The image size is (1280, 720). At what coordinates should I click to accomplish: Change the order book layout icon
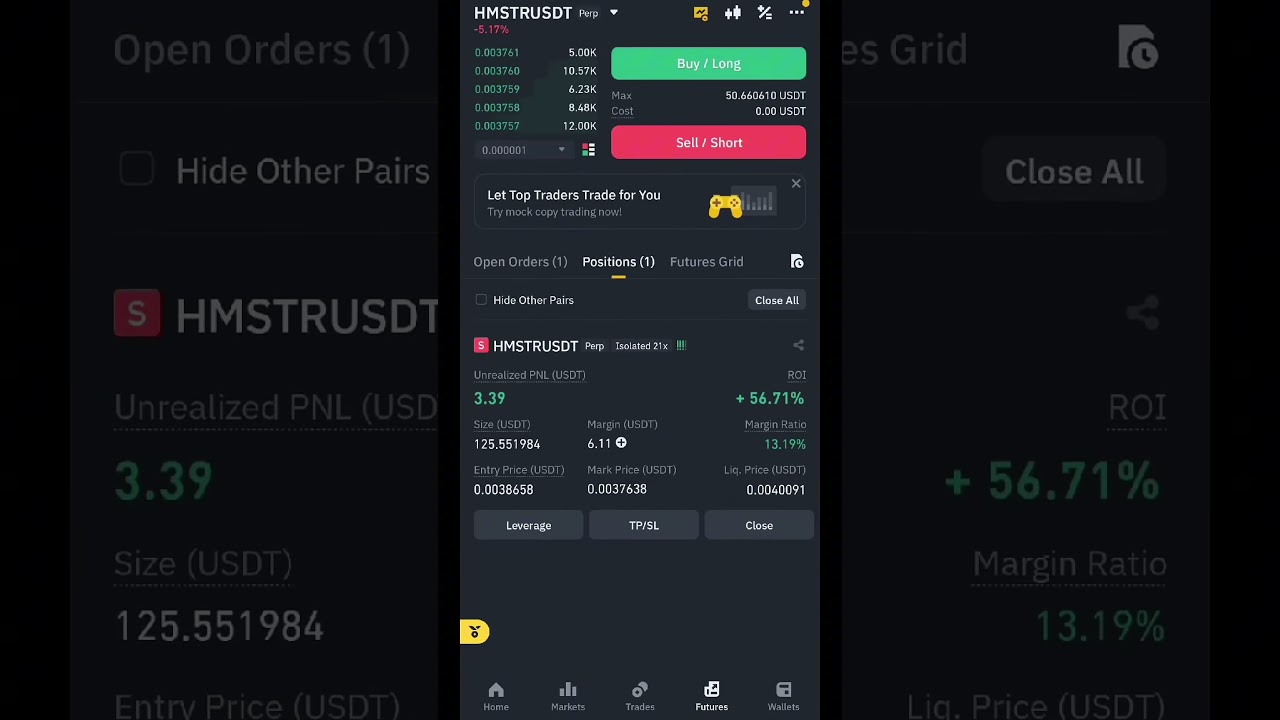point(588,150)
